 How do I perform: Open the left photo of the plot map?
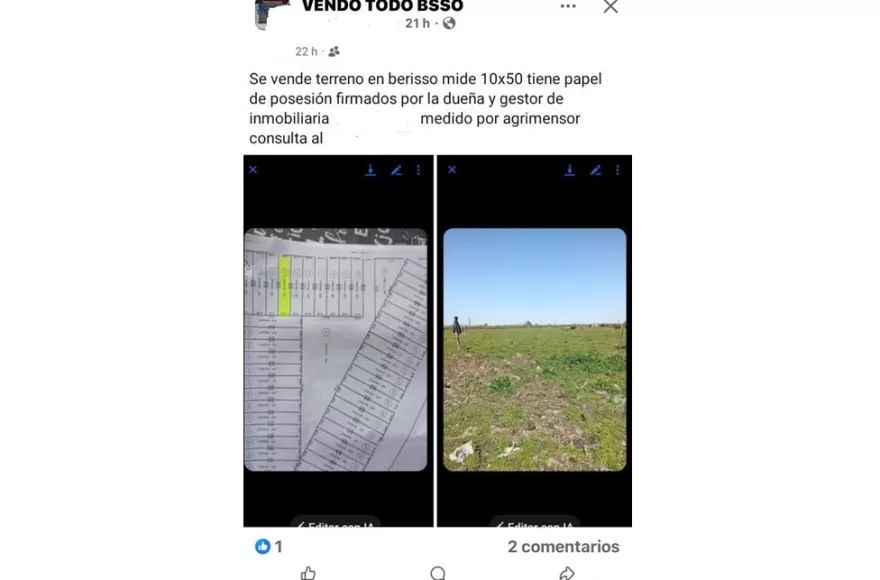coord(337,349)
